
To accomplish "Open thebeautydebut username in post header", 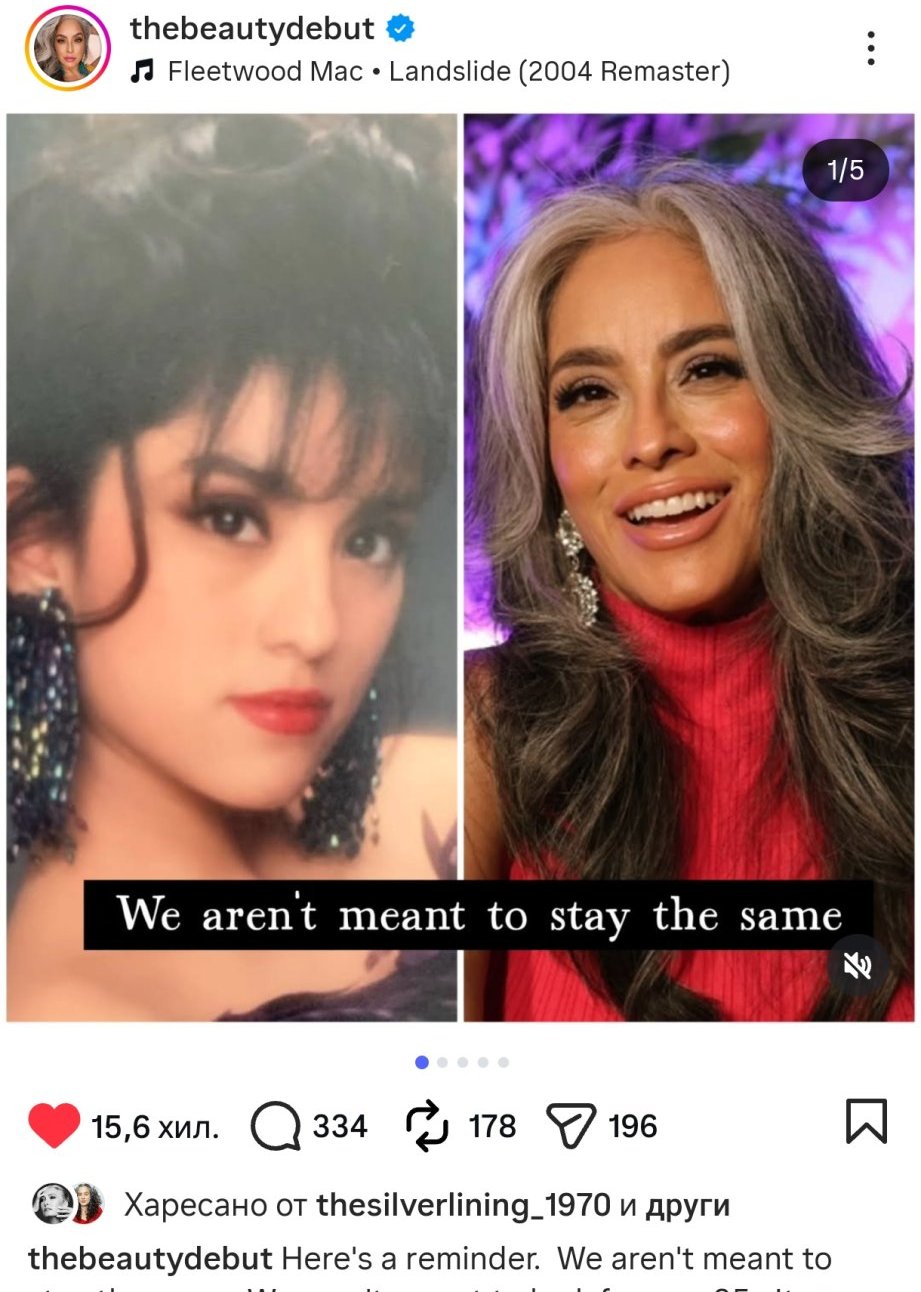I will [252, 28].
